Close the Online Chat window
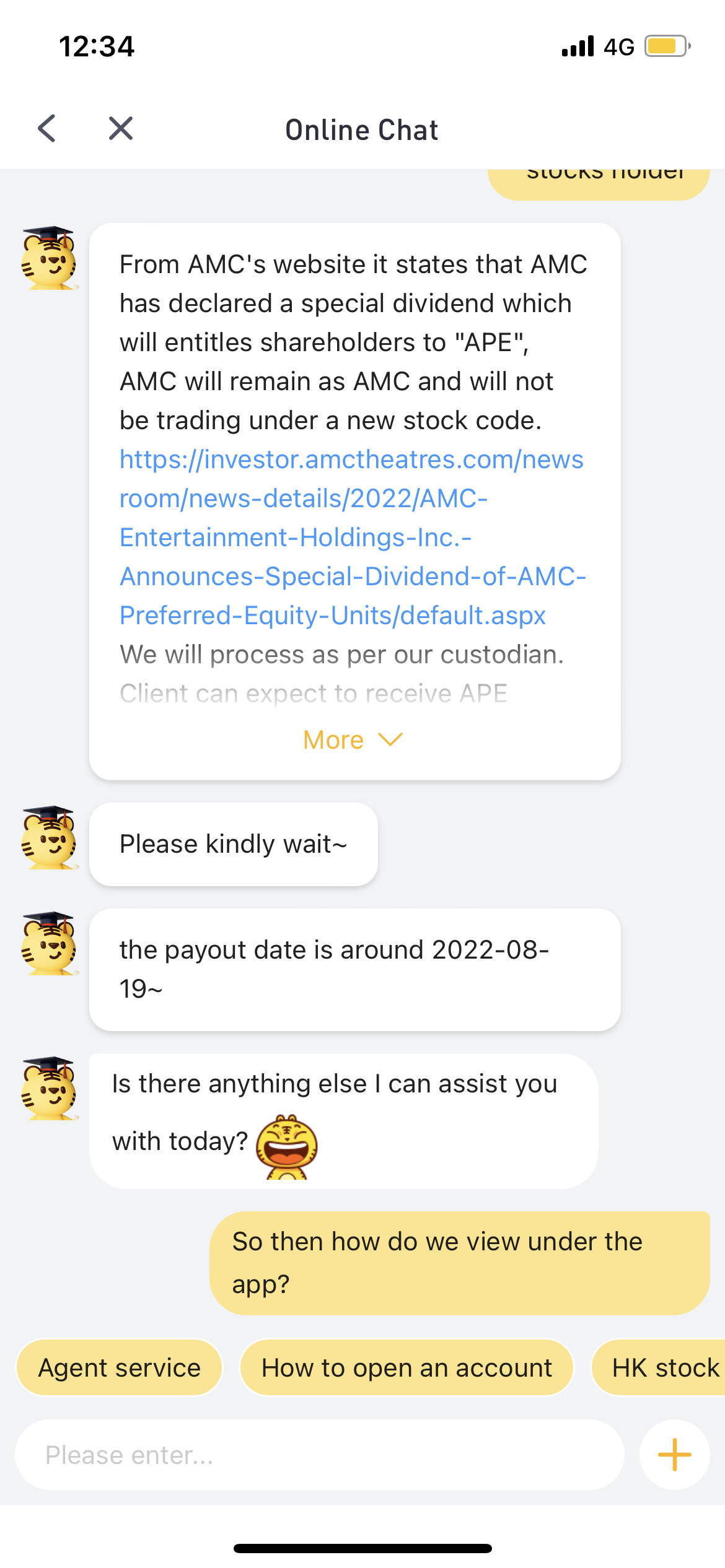The height and width of the screenshot is (1568, 725). pos(121,129)
